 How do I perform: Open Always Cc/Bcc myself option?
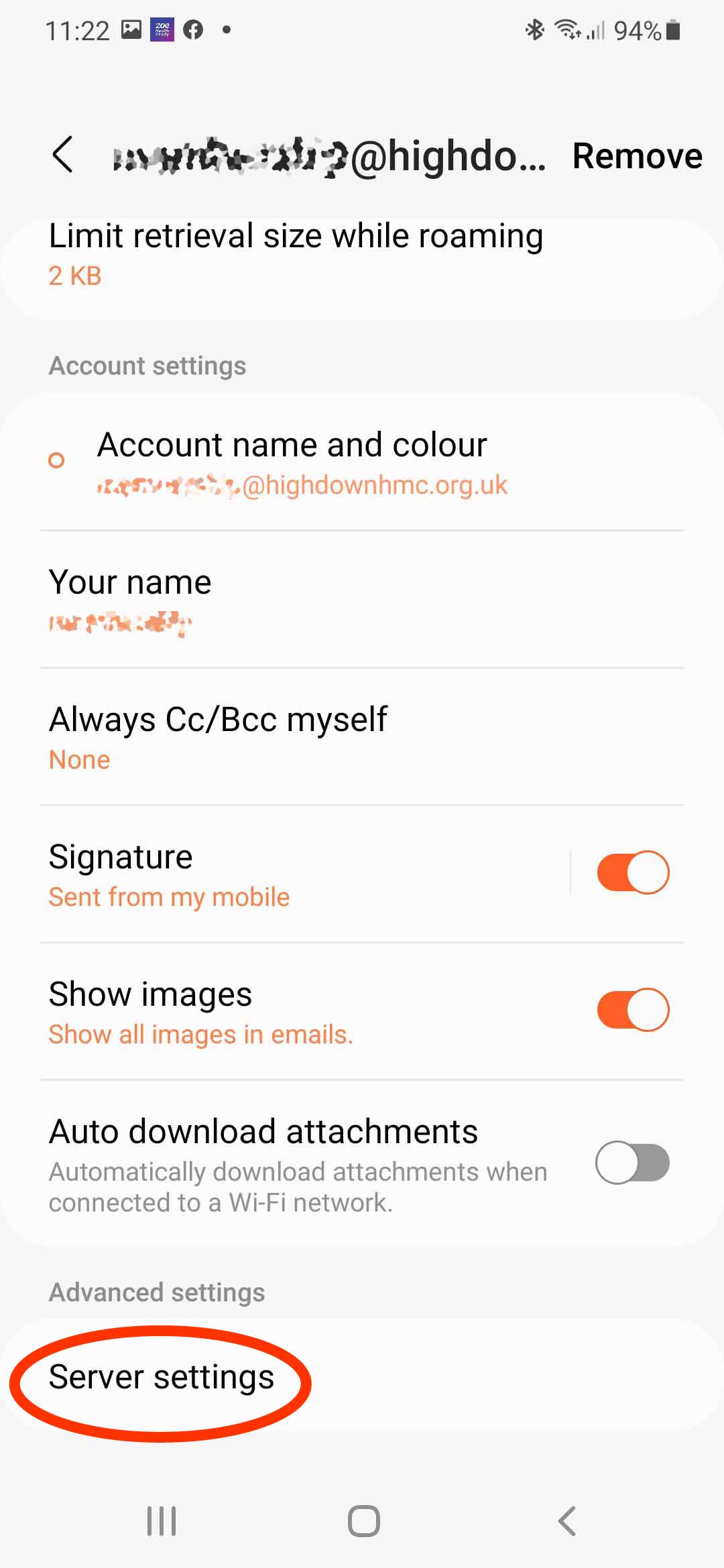pyautogui.click(x=362, y=738)
